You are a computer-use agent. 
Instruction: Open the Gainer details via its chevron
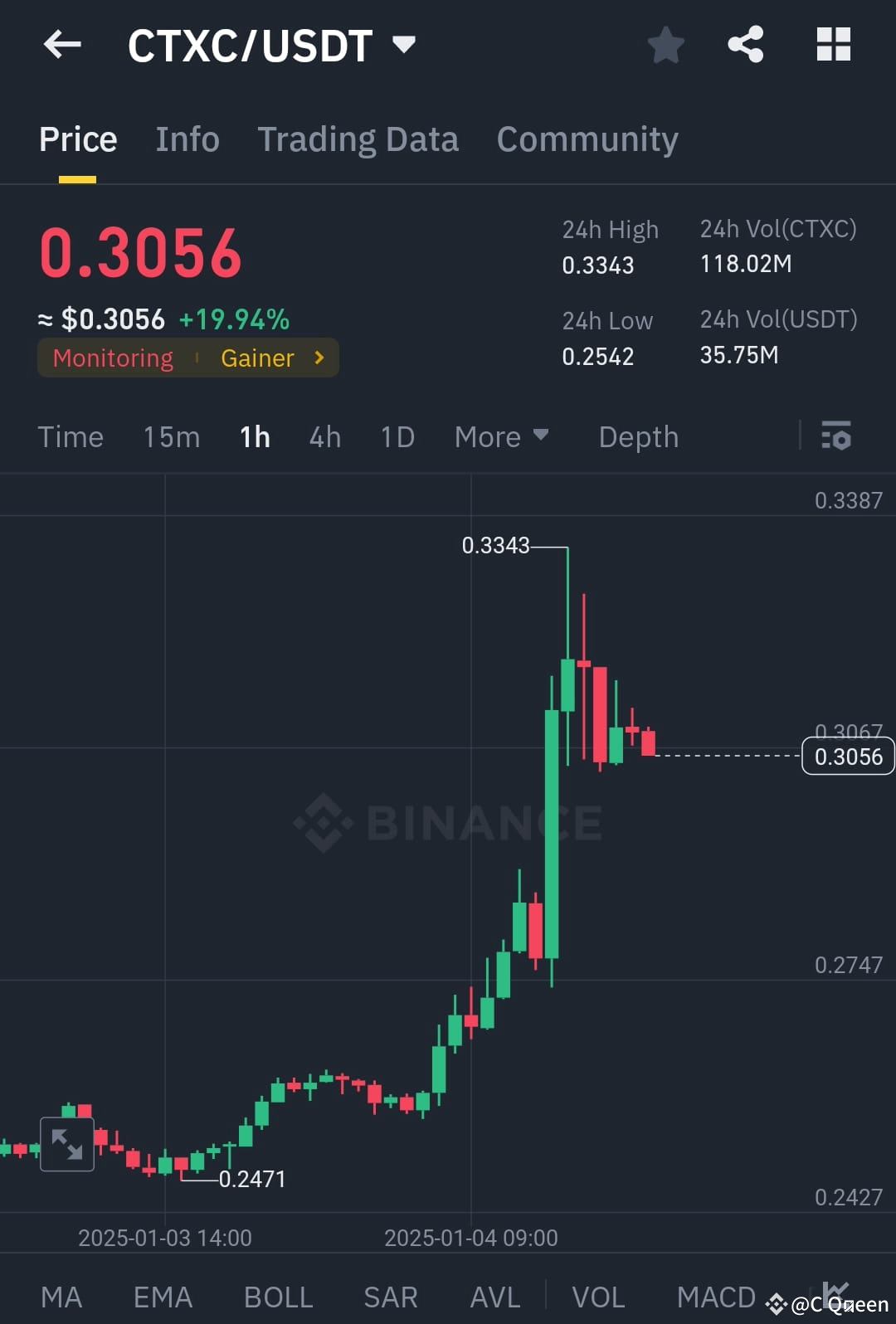coord(318,358)
